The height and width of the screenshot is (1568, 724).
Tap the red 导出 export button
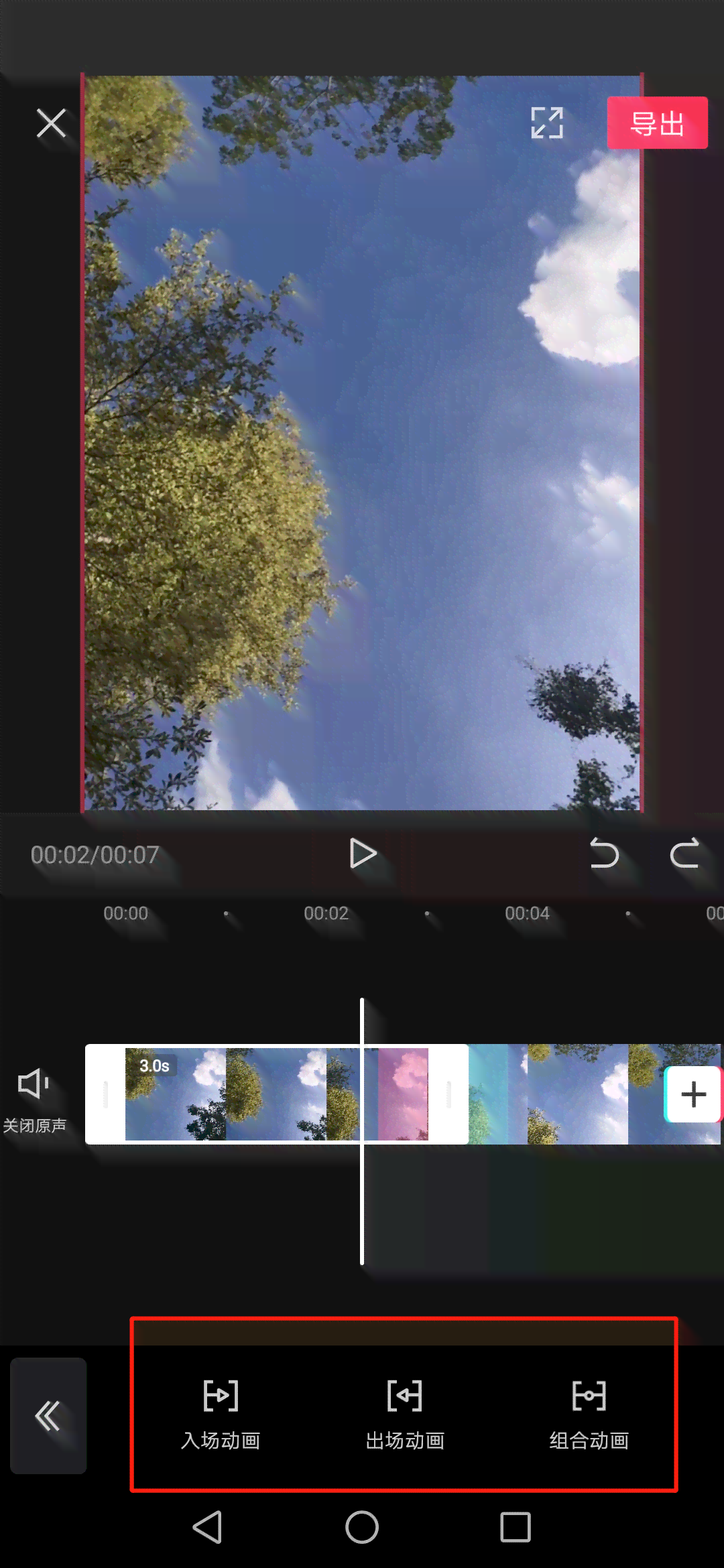pyautogui.click(x=657, y=123)
